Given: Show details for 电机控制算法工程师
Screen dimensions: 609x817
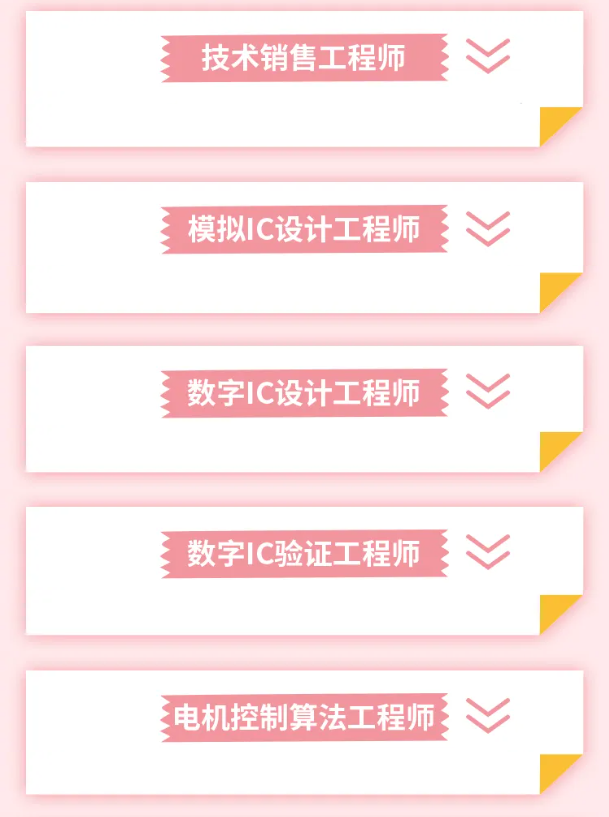Looking at the screenshot, I should [487, 716].
